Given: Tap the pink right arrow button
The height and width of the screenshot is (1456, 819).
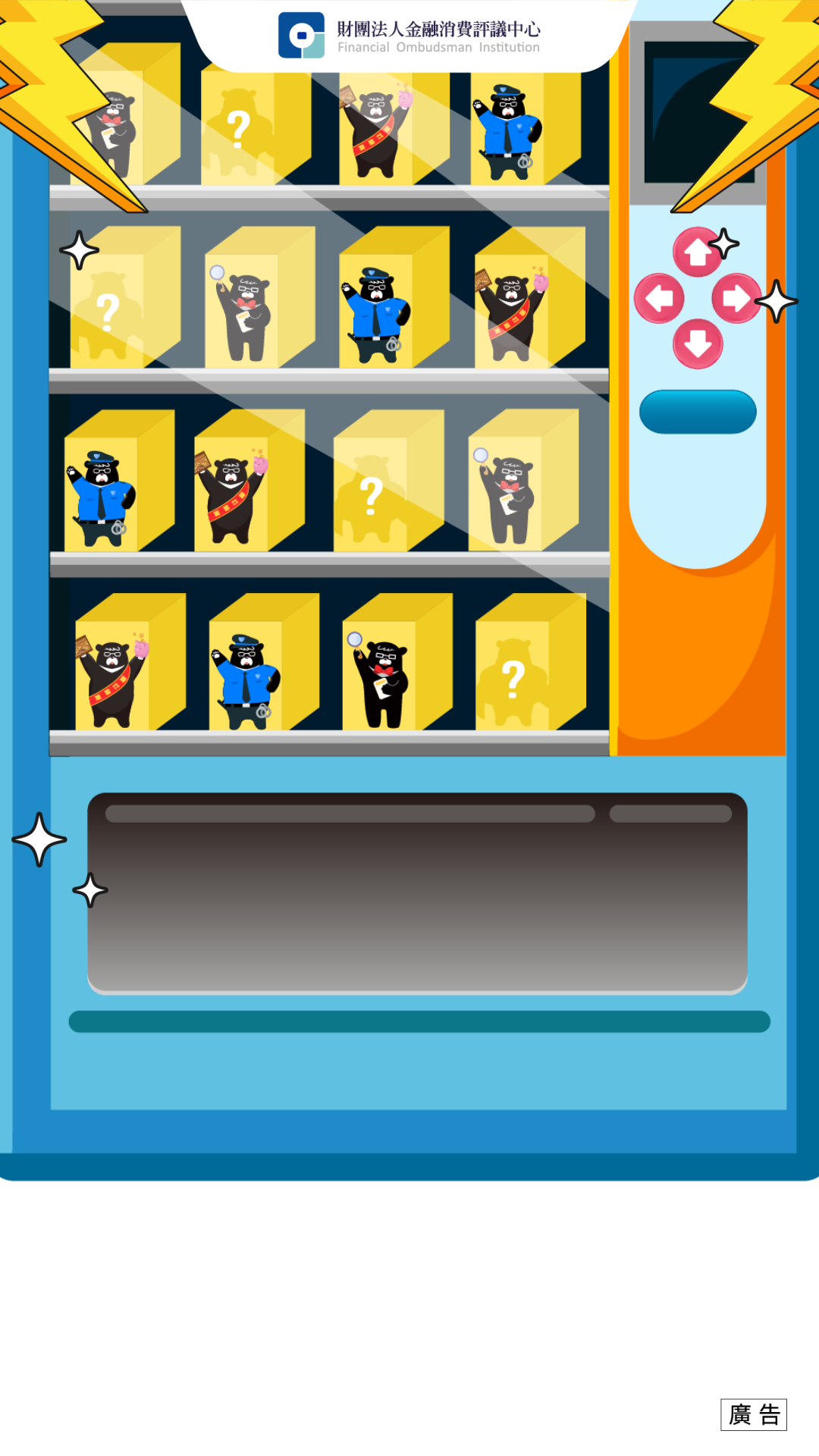Looking at the screenshot, I should coord(736,299).
